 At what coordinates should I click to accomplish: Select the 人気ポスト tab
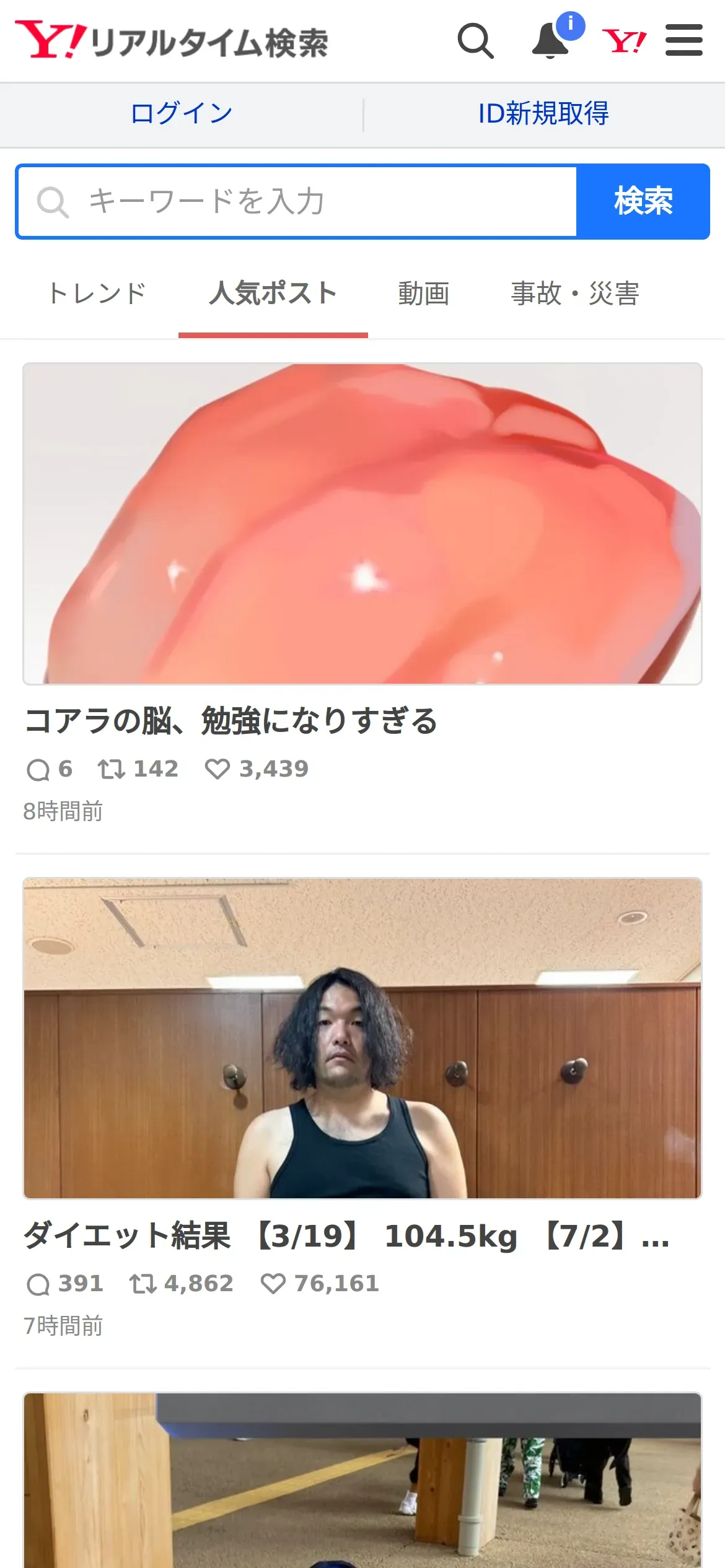tap(273, 294)
